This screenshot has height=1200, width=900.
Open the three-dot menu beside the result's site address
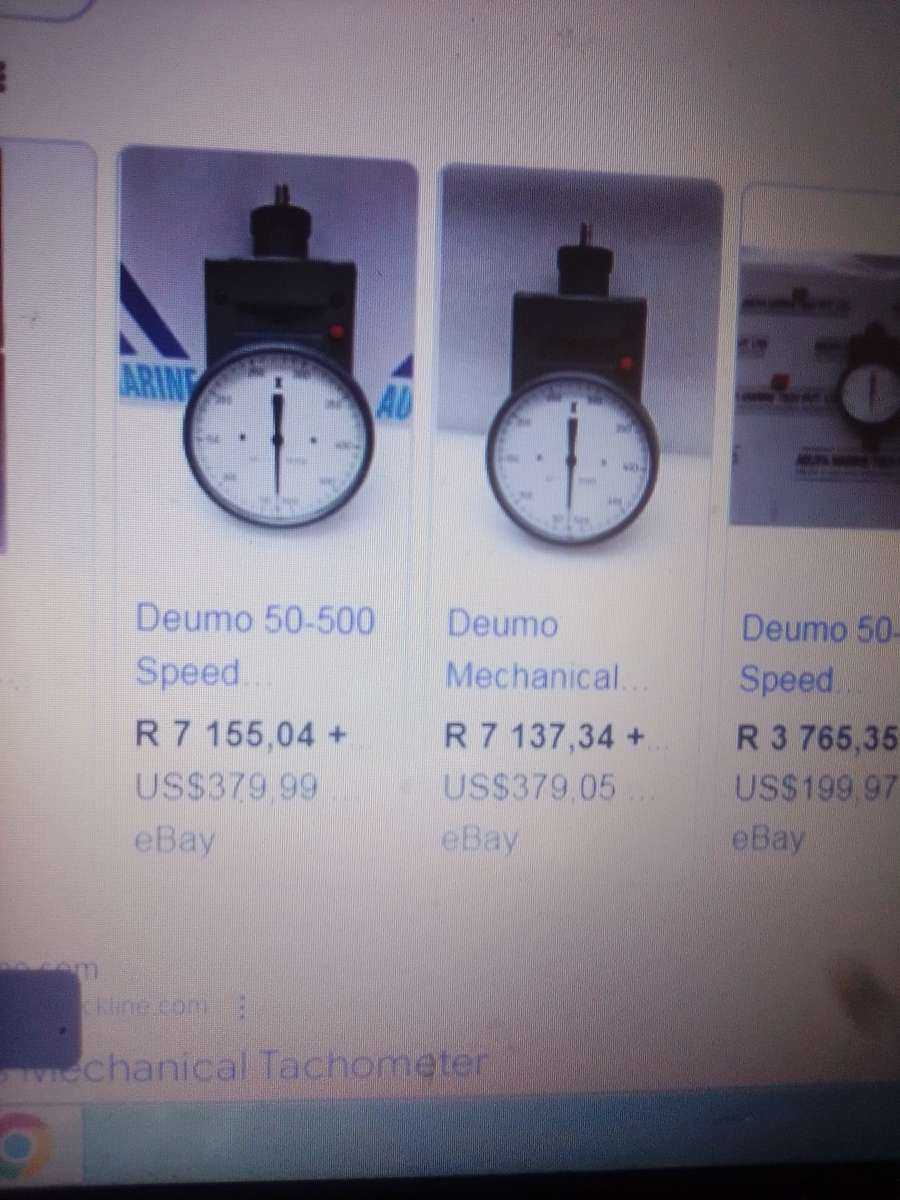[x=237, y=1007]
